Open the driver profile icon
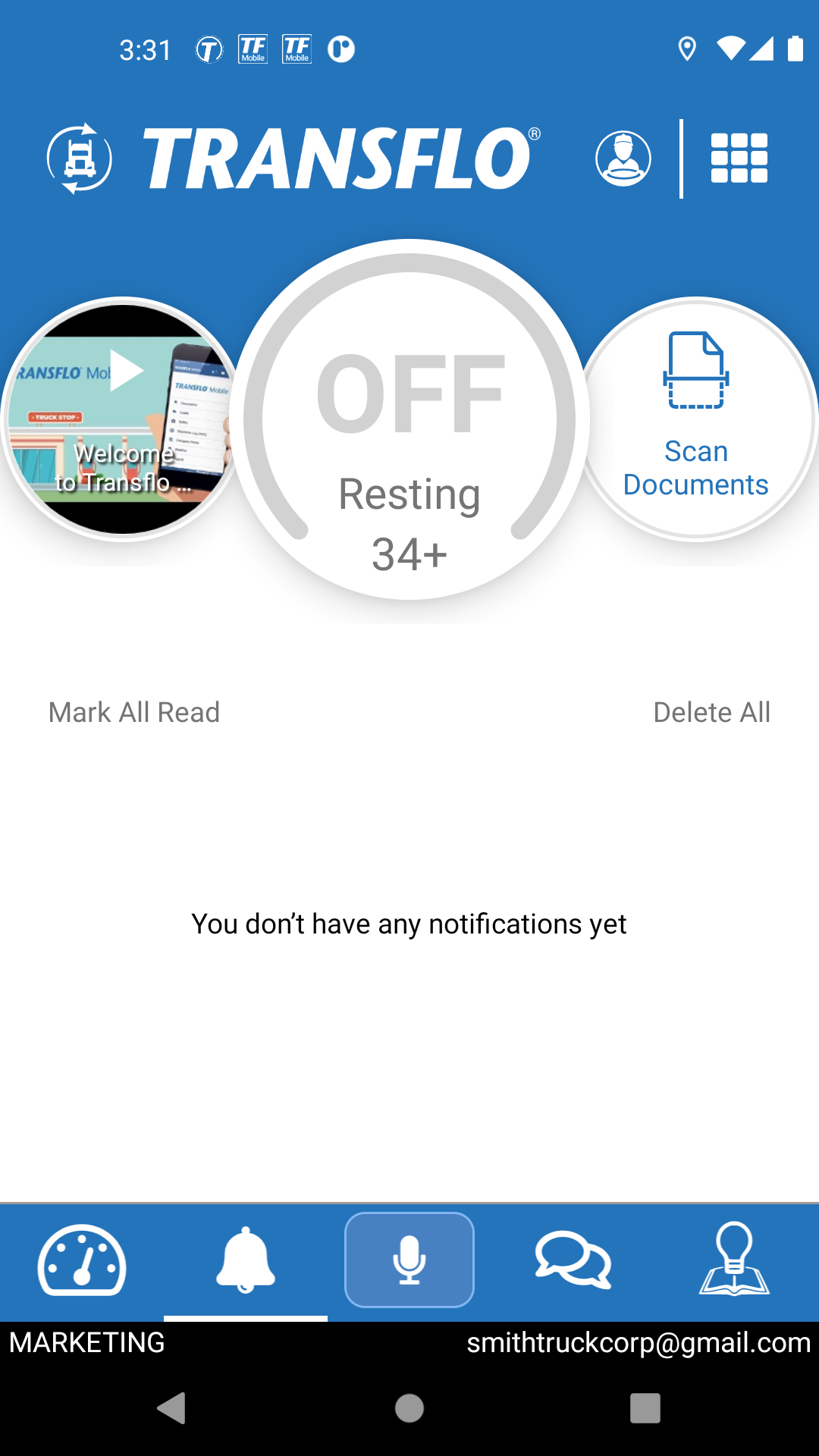 point(623,158)
